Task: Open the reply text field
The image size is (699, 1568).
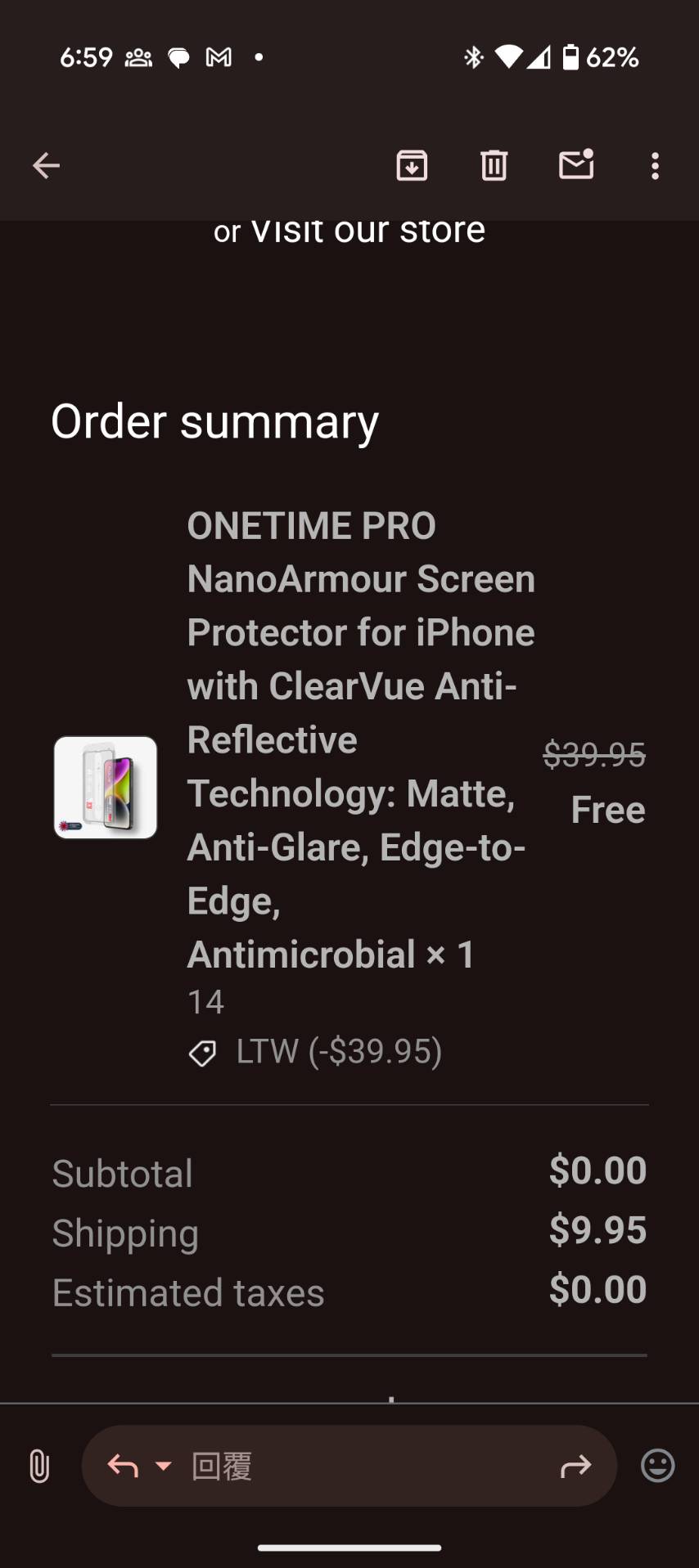Action: coord(360,1466)
